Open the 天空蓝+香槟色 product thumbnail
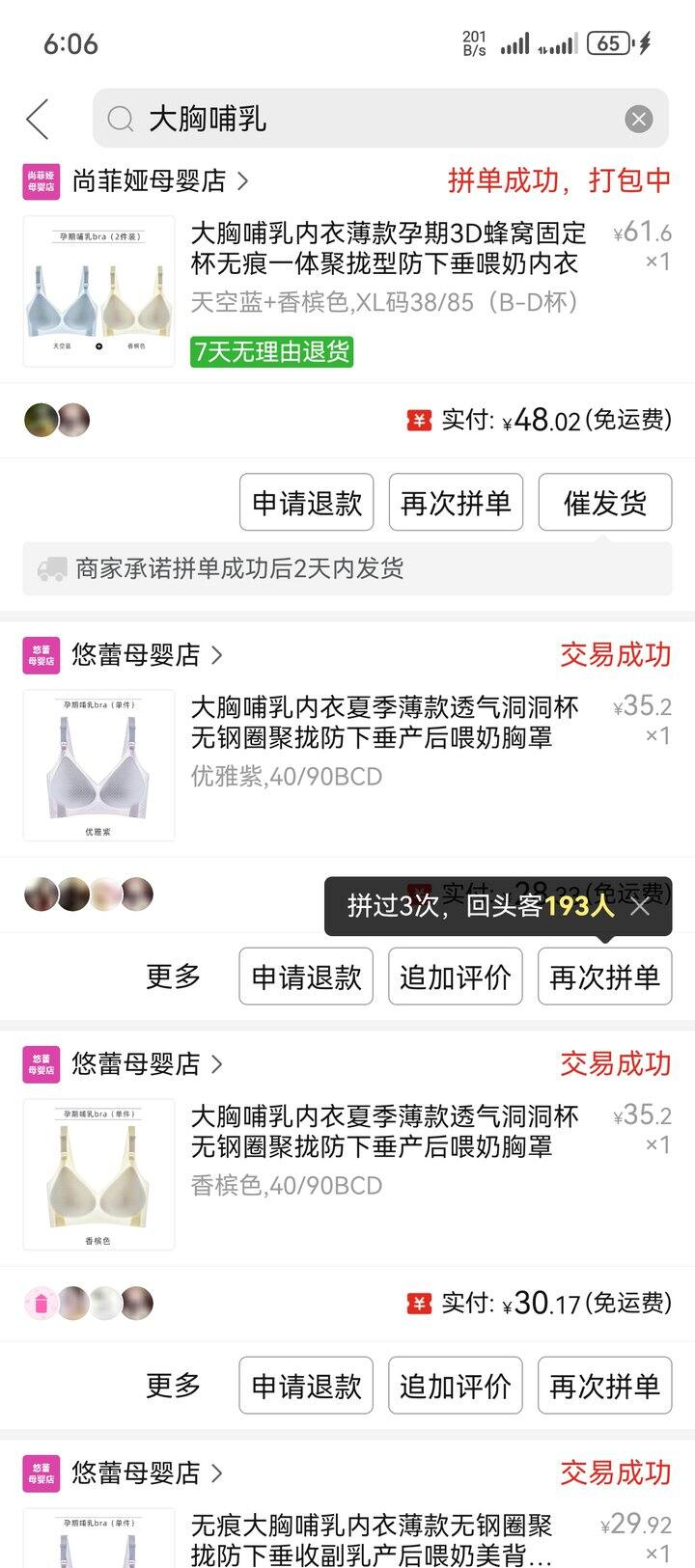This screenshot has height=1568, width=695. pyautogui.click(x=97, y=288)
